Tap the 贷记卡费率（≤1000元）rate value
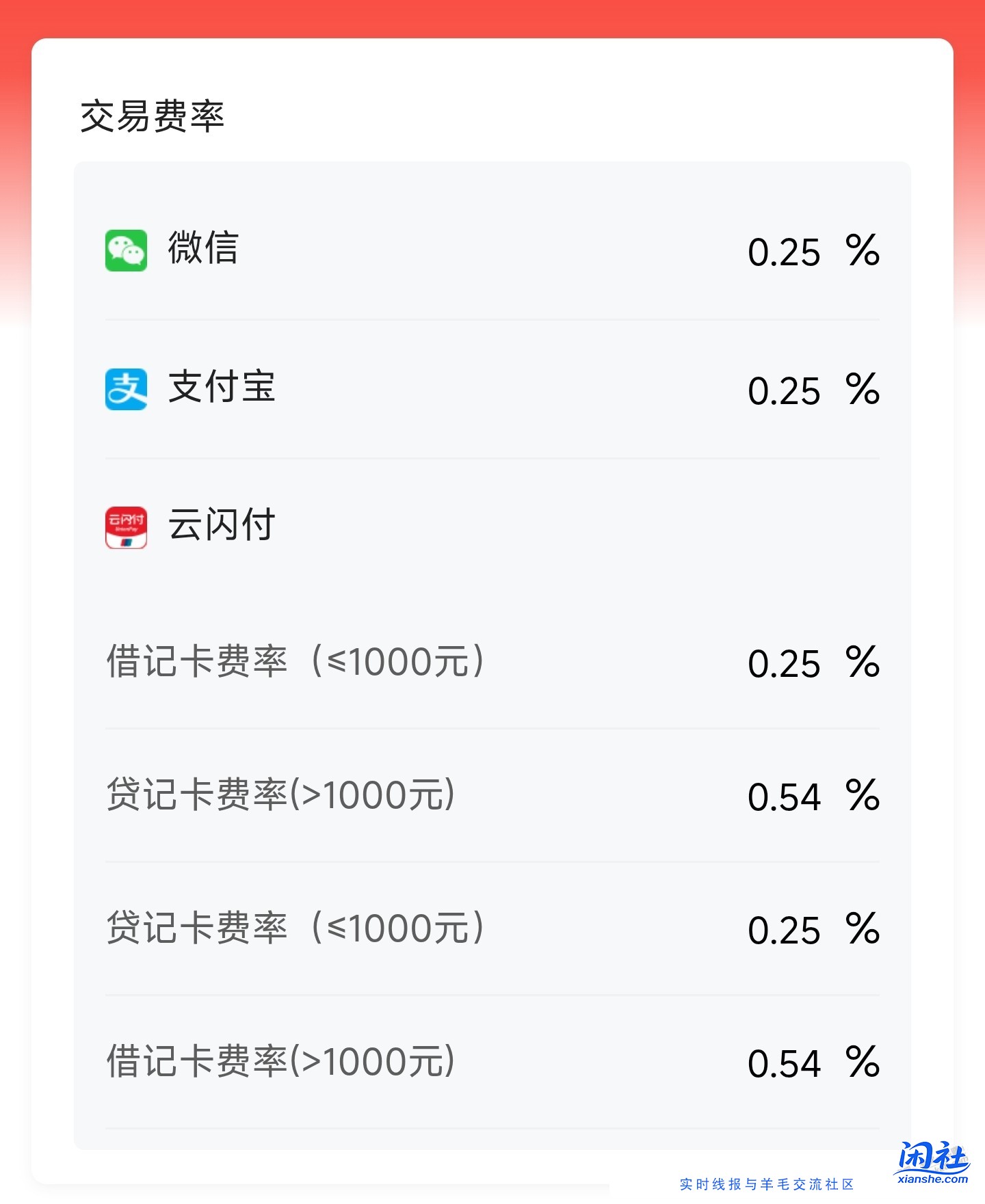 (x=785, y=928)
